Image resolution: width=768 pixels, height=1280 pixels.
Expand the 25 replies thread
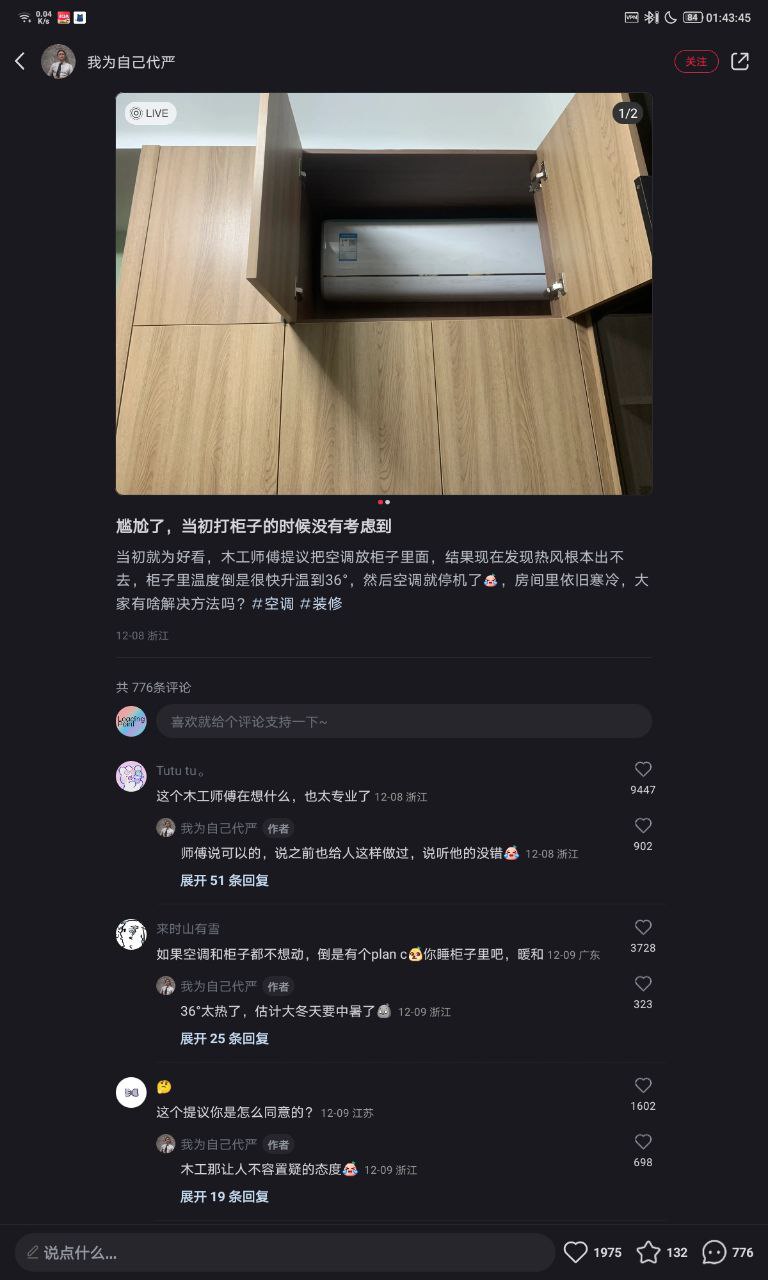point(223,1039)
